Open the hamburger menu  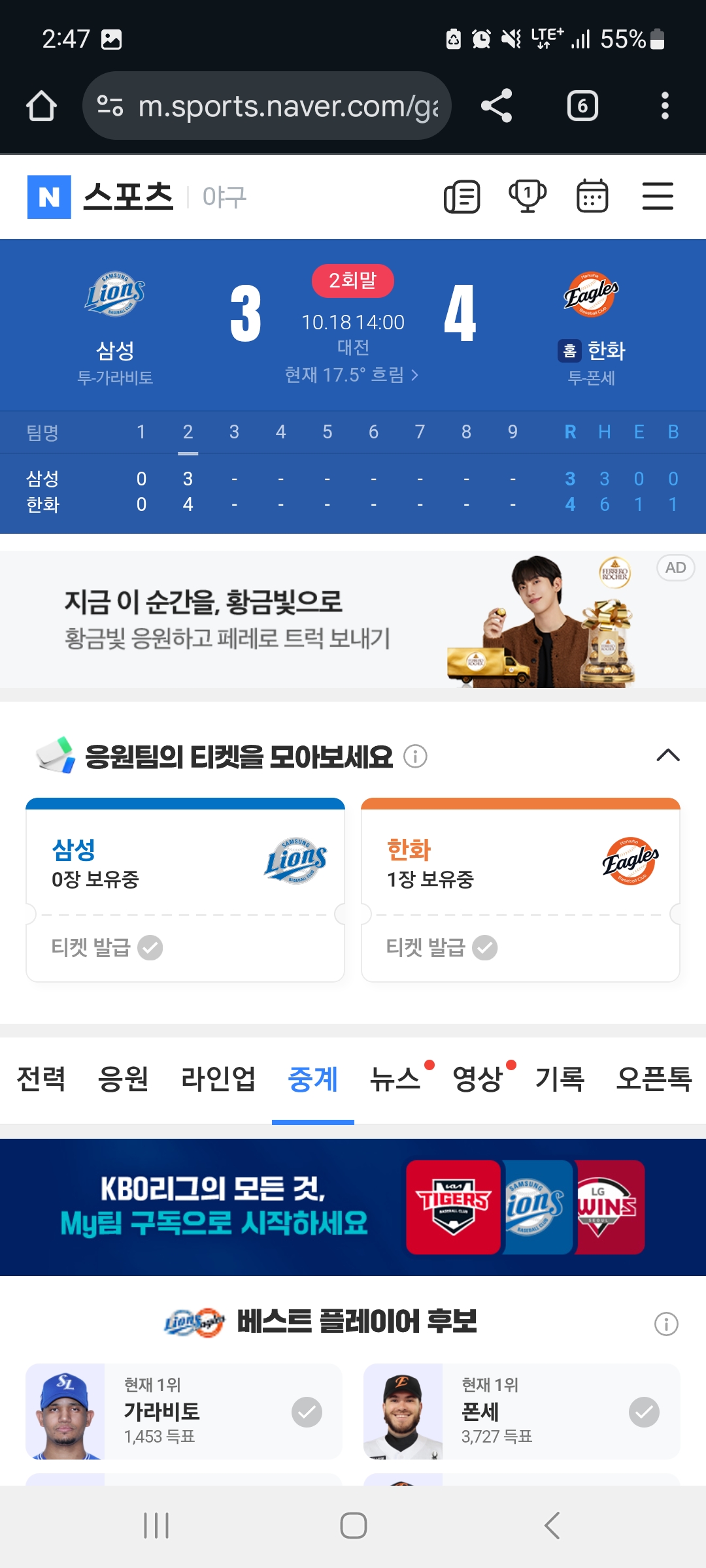pos(658,197)
